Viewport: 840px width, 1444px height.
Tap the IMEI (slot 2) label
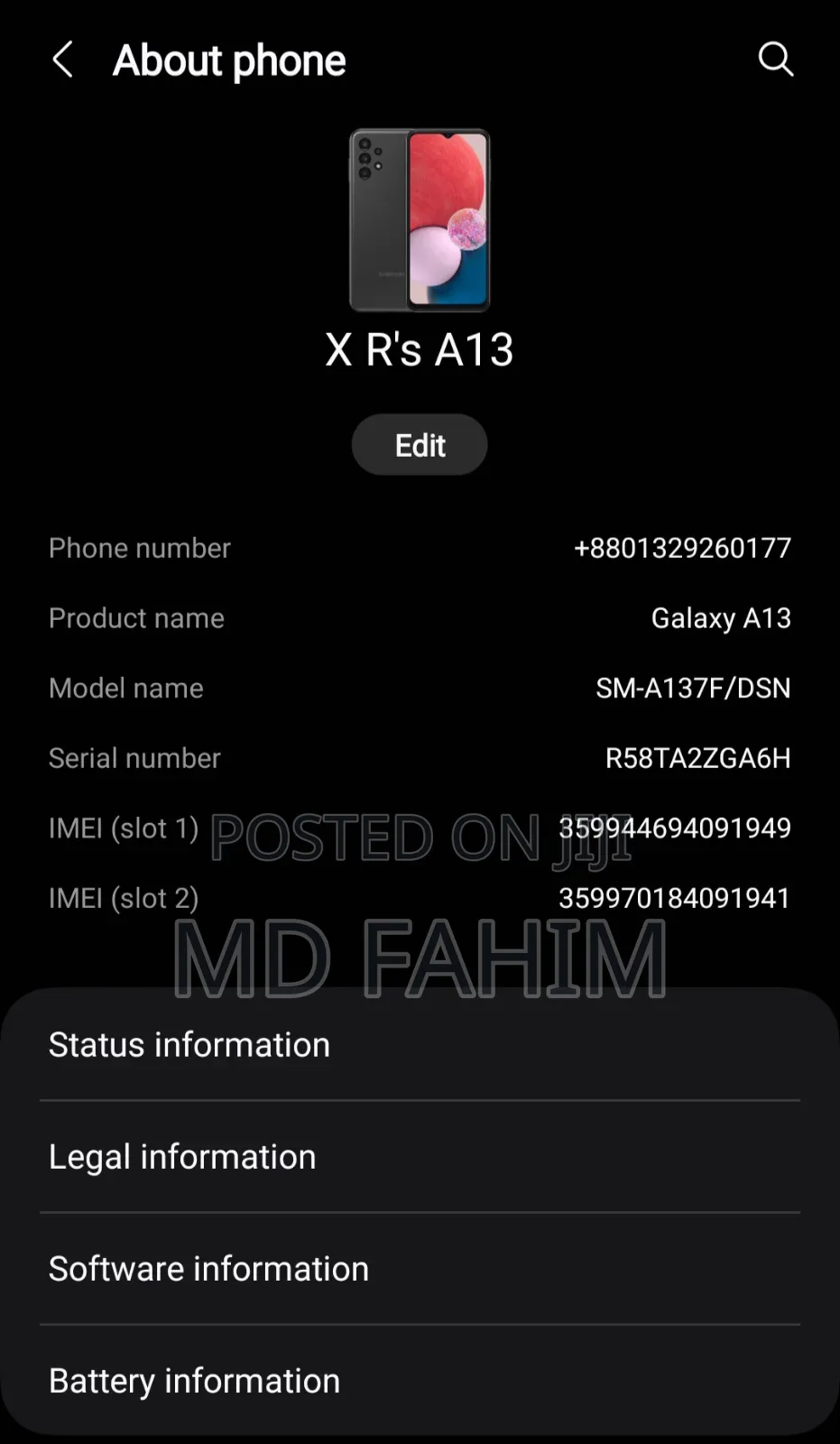click(x=123, y=897)
